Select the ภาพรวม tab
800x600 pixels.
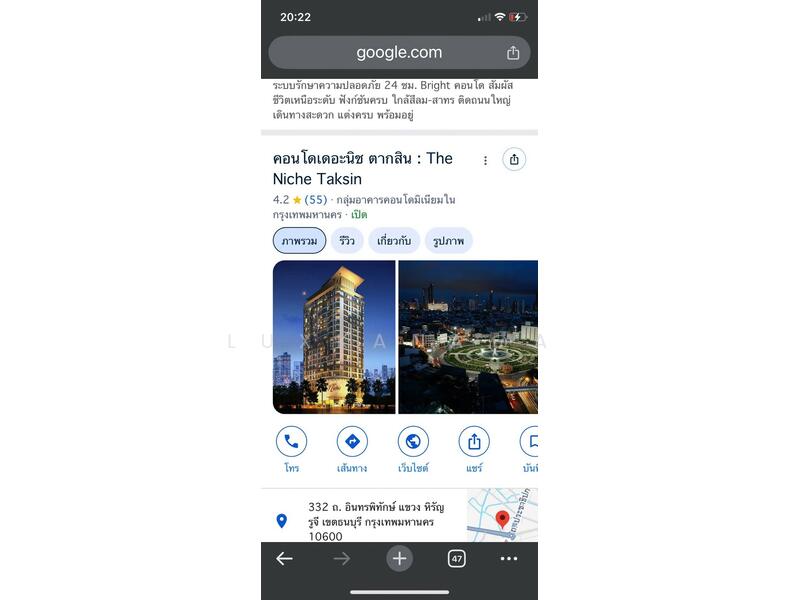click(299, 241)
